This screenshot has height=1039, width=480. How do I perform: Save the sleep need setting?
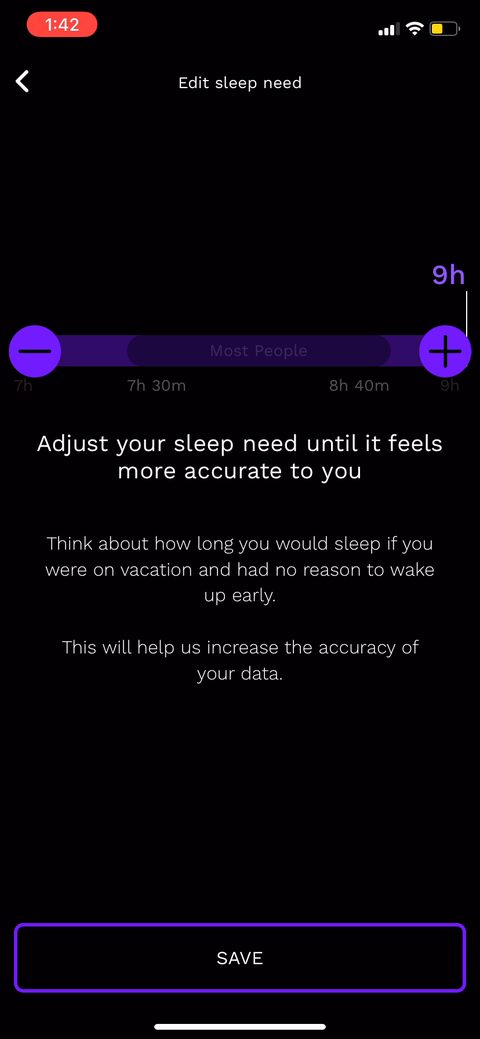(x=240, y=957)
